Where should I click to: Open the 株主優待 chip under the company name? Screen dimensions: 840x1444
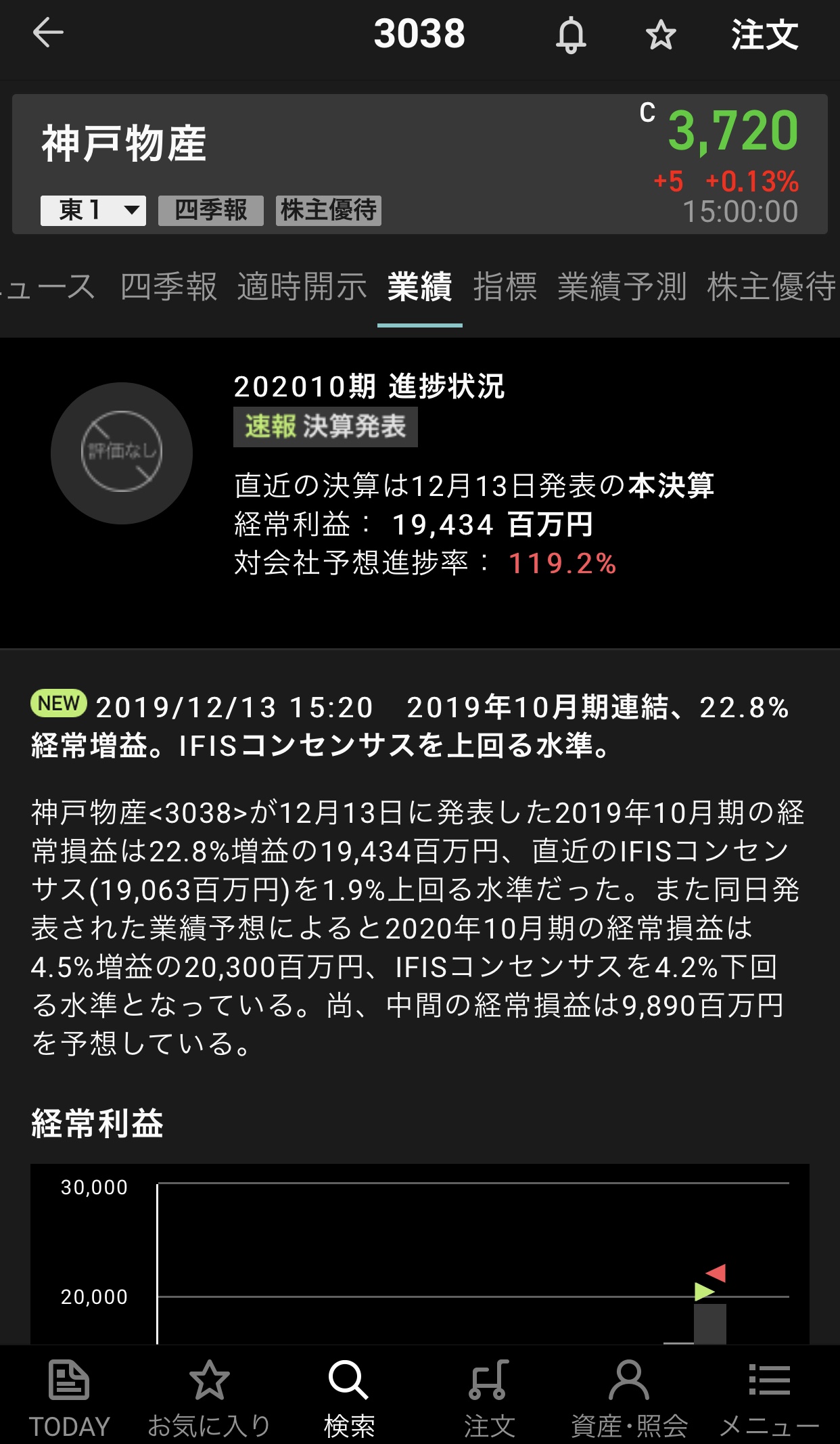coord(329,210)
